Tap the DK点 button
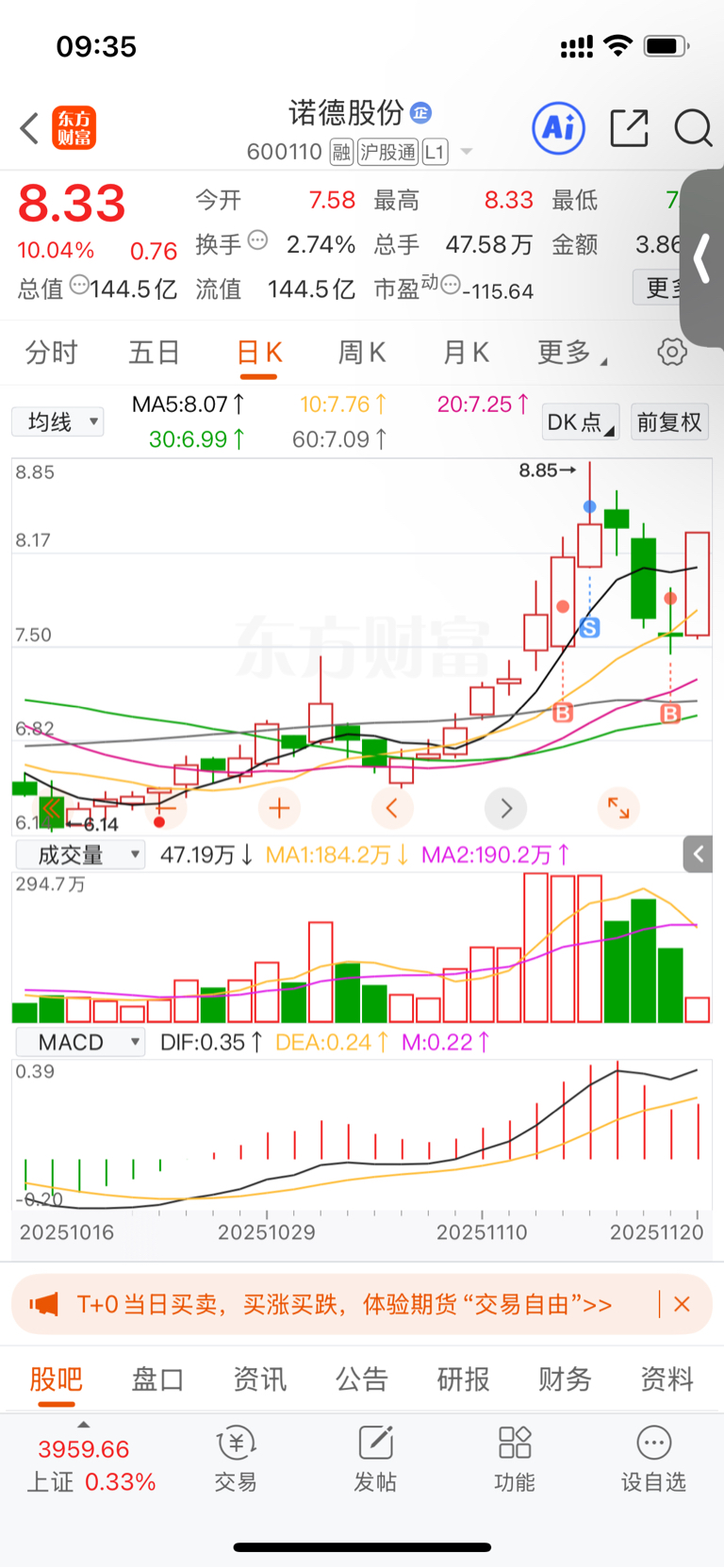 tap(580, 421)
